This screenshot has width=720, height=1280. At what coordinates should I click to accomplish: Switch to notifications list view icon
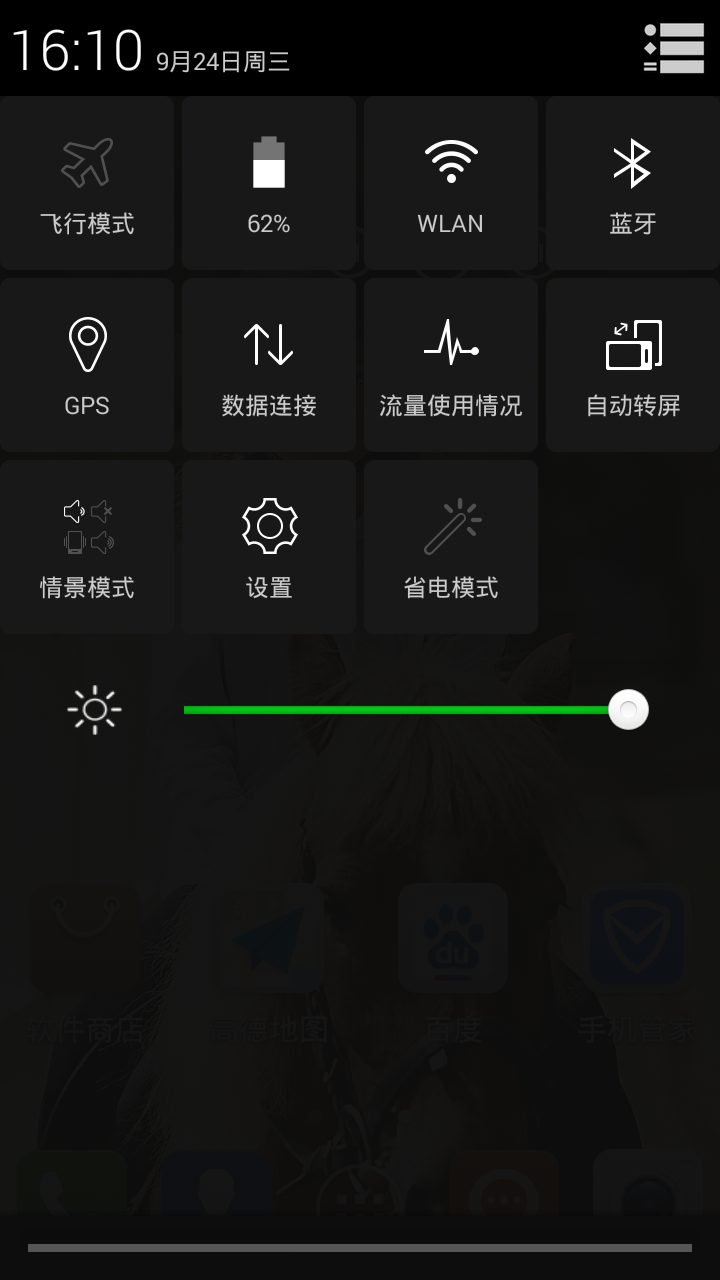tap(674, 48)
